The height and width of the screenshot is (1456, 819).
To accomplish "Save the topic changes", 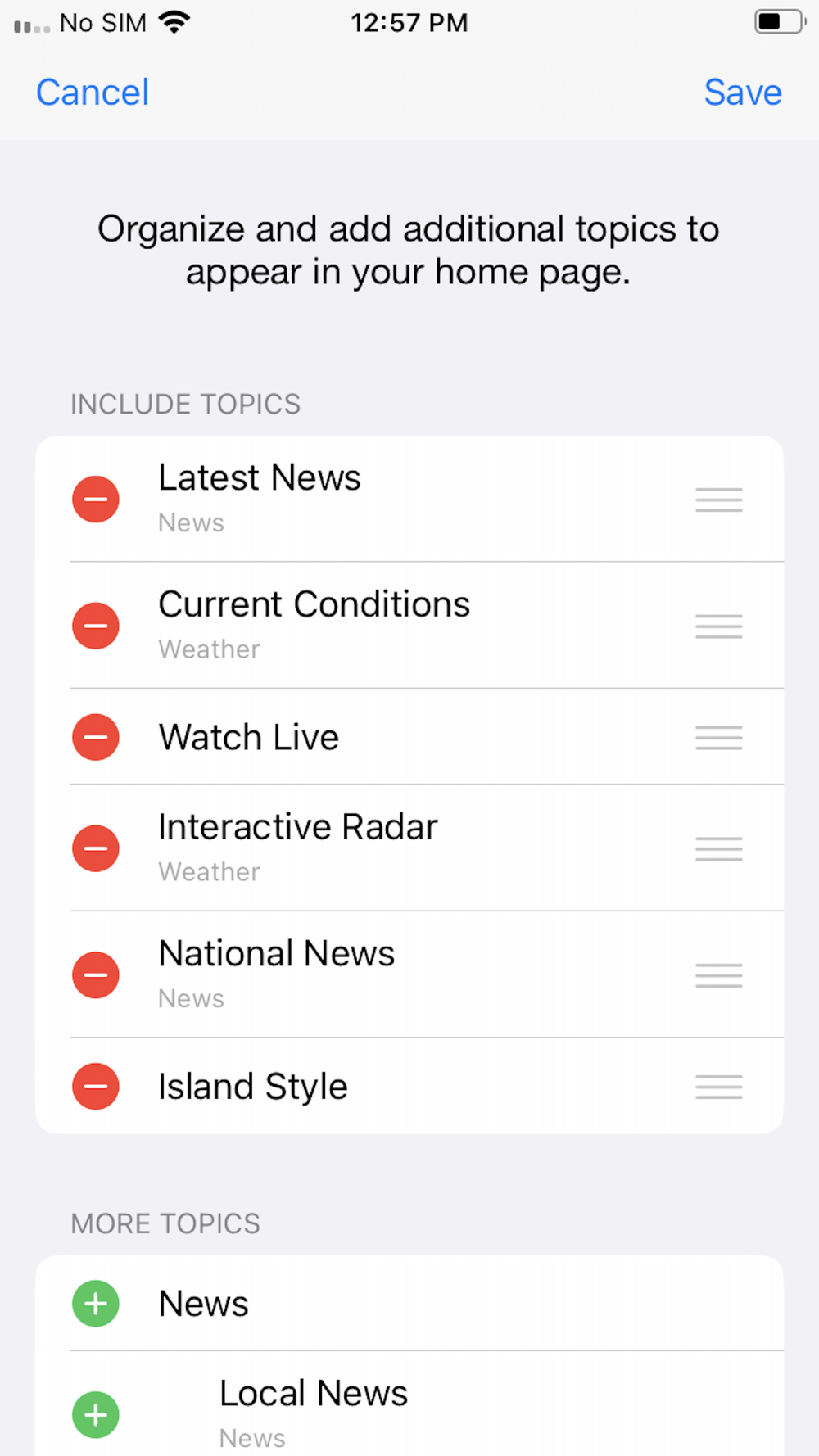I will (x=742, y=93).
